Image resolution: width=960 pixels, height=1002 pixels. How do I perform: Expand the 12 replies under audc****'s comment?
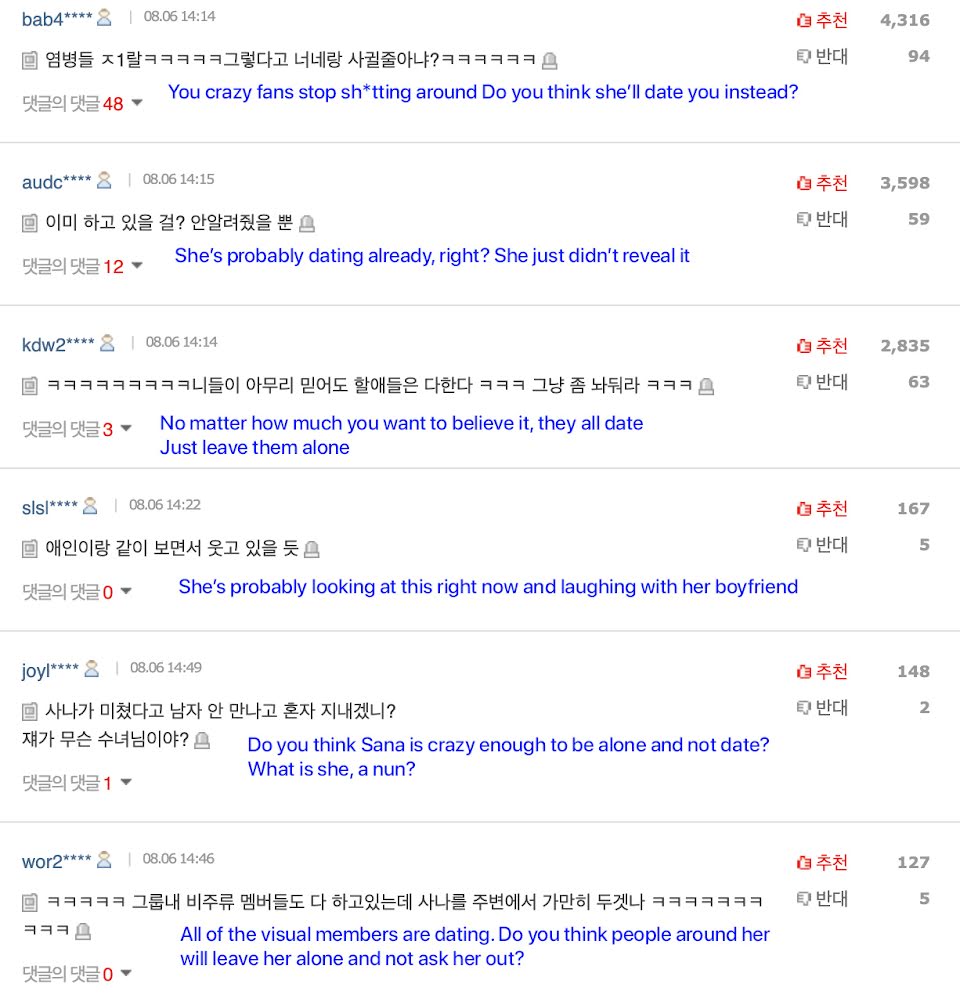click(x=82, y=266)
